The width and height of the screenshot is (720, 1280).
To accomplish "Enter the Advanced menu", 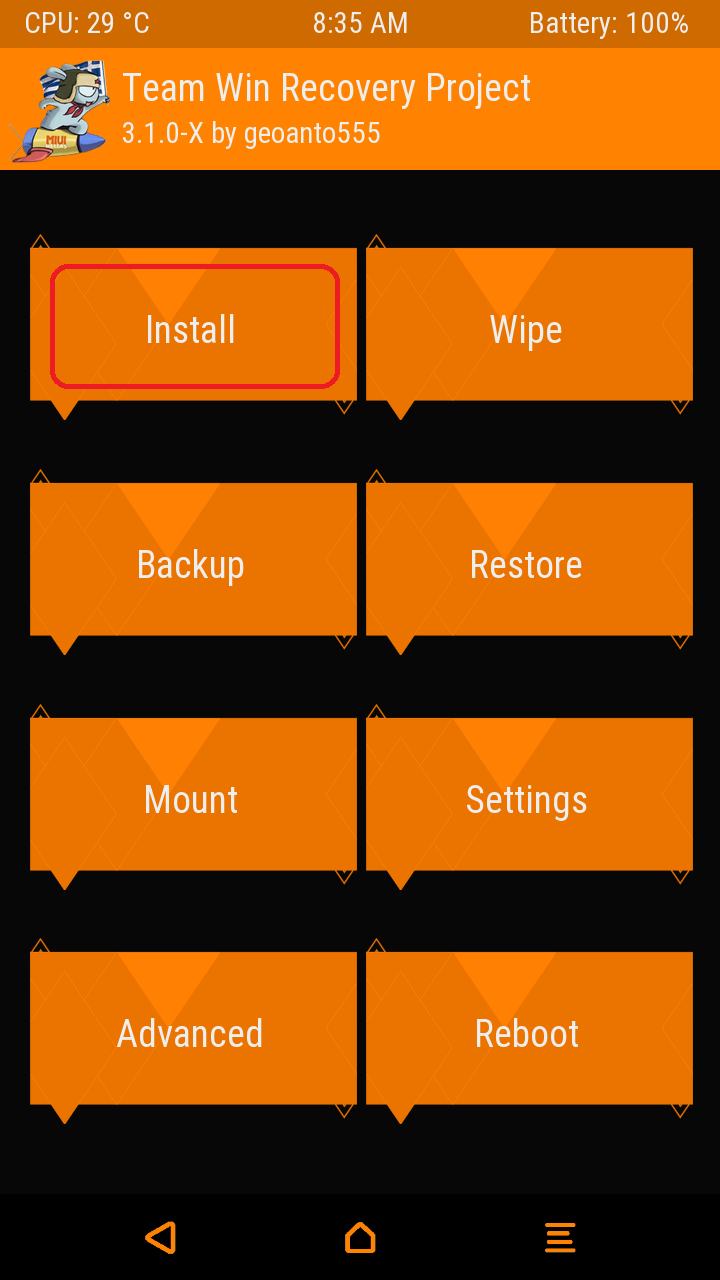I will 193,1031.
